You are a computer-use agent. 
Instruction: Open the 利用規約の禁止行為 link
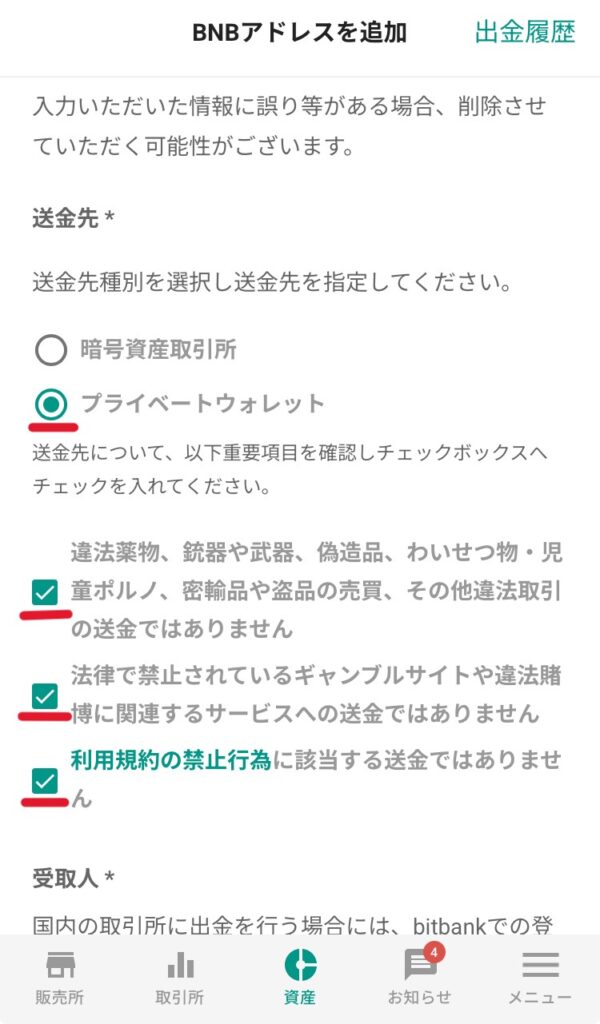171,760
